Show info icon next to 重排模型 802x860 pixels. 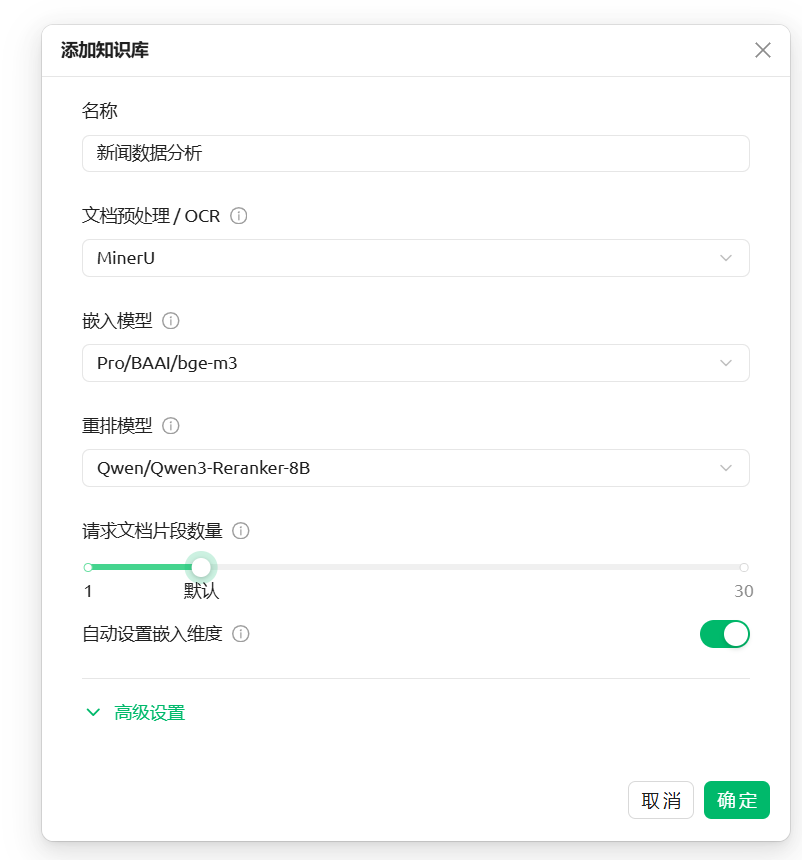171,426
